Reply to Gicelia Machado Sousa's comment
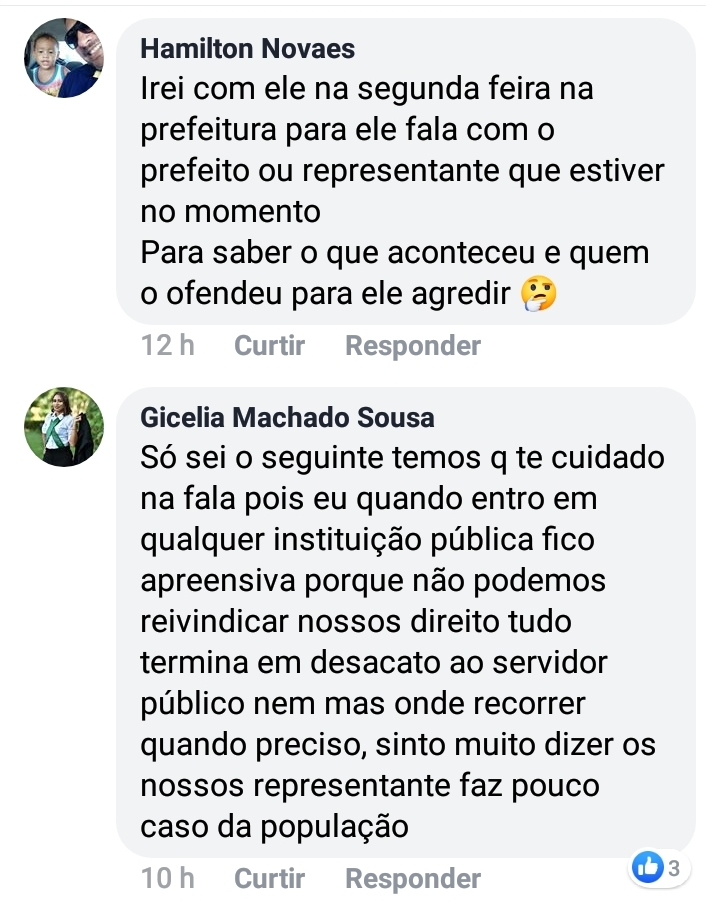This screenshot has height=912, width=706. [412, 879]
